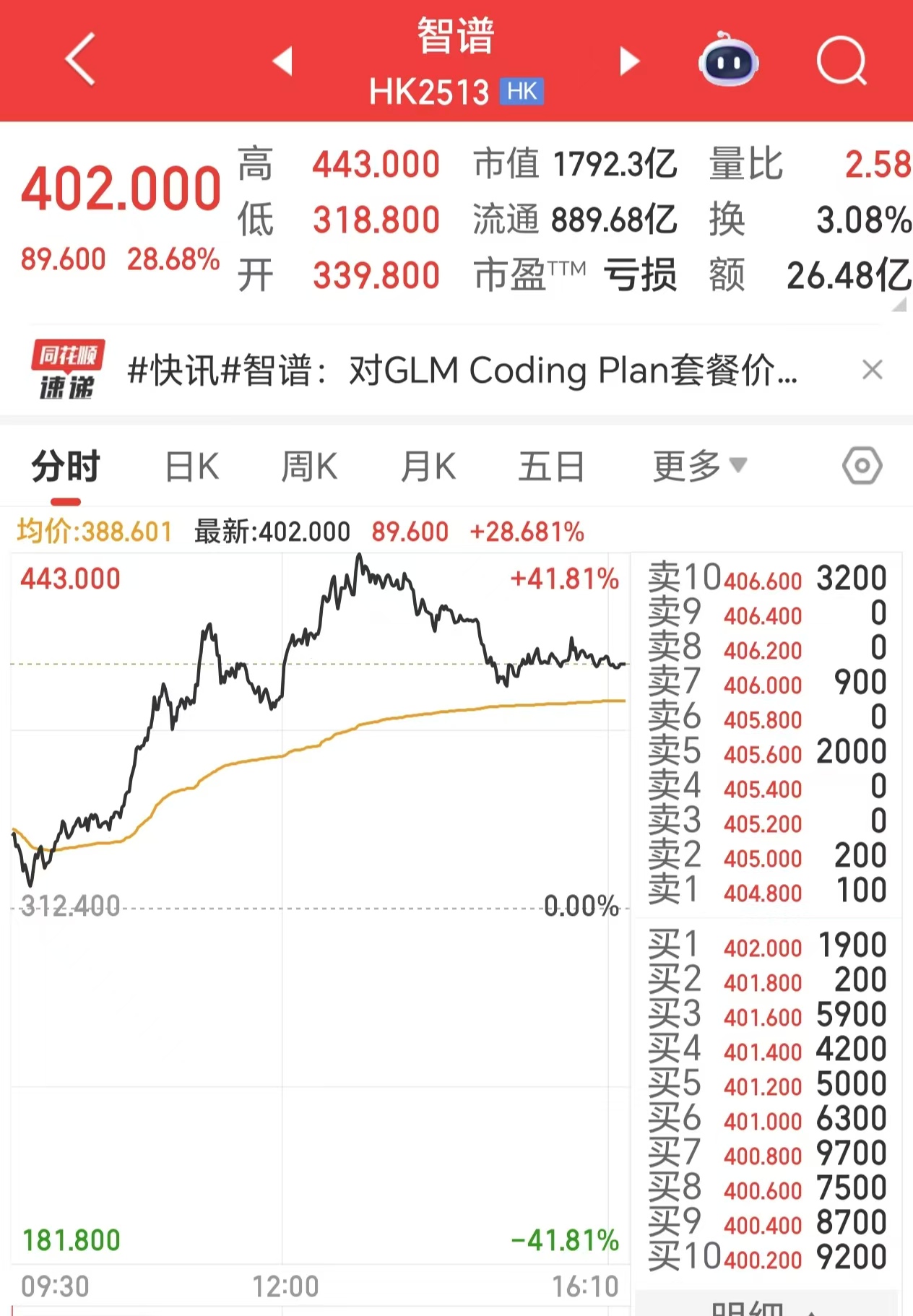Tap the 周K weekly chart tab
This screenshot has height=1316, width=913.
coord(309,467)
